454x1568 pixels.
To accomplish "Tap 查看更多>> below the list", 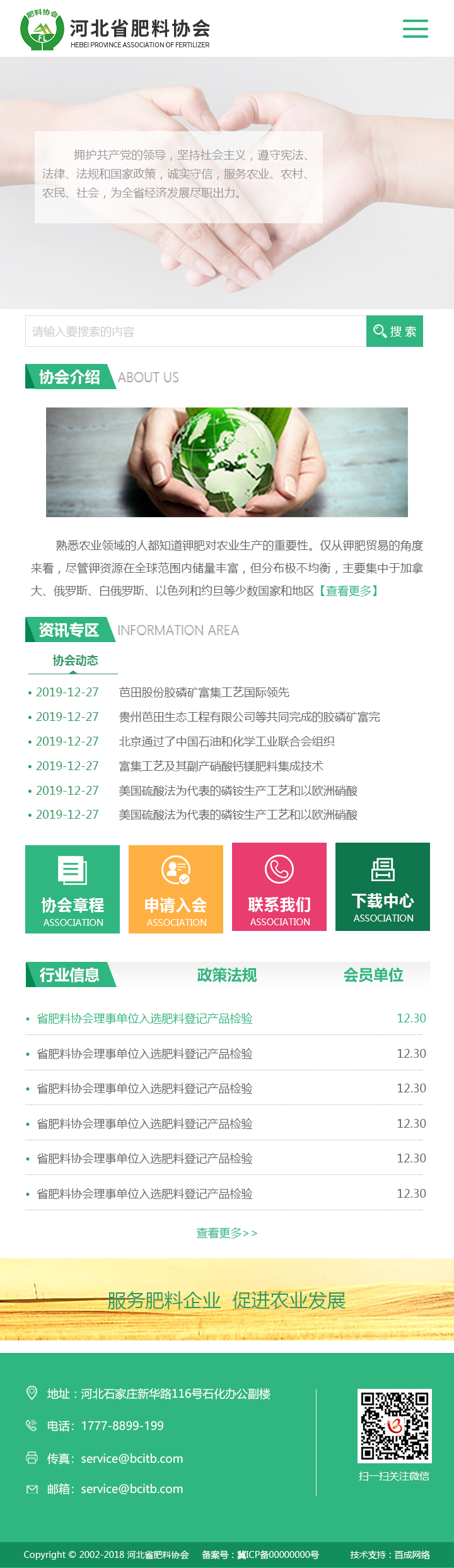I will click(227, 1233).
